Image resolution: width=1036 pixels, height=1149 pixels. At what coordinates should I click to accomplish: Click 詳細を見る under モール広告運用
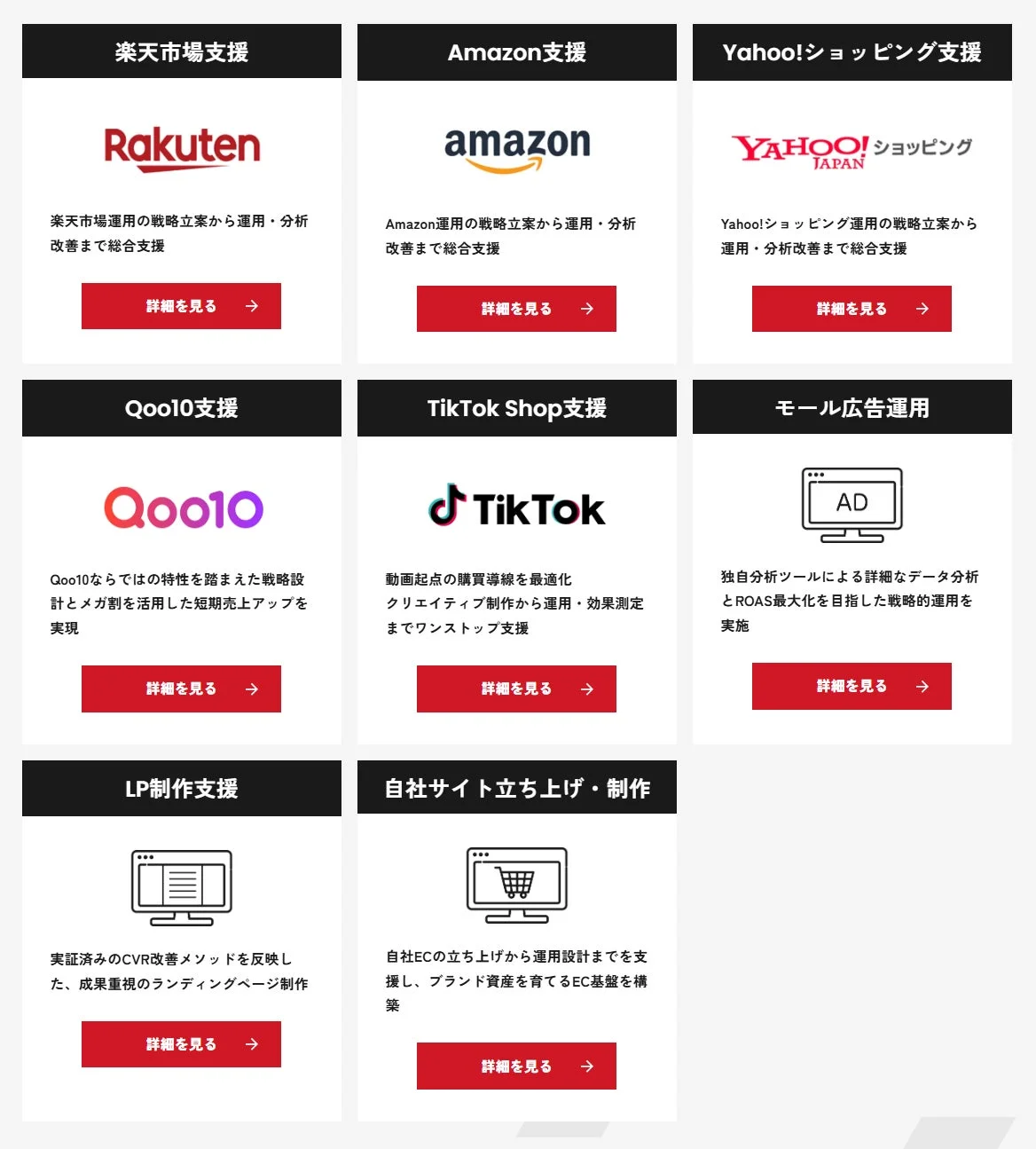tap(852, 686)
